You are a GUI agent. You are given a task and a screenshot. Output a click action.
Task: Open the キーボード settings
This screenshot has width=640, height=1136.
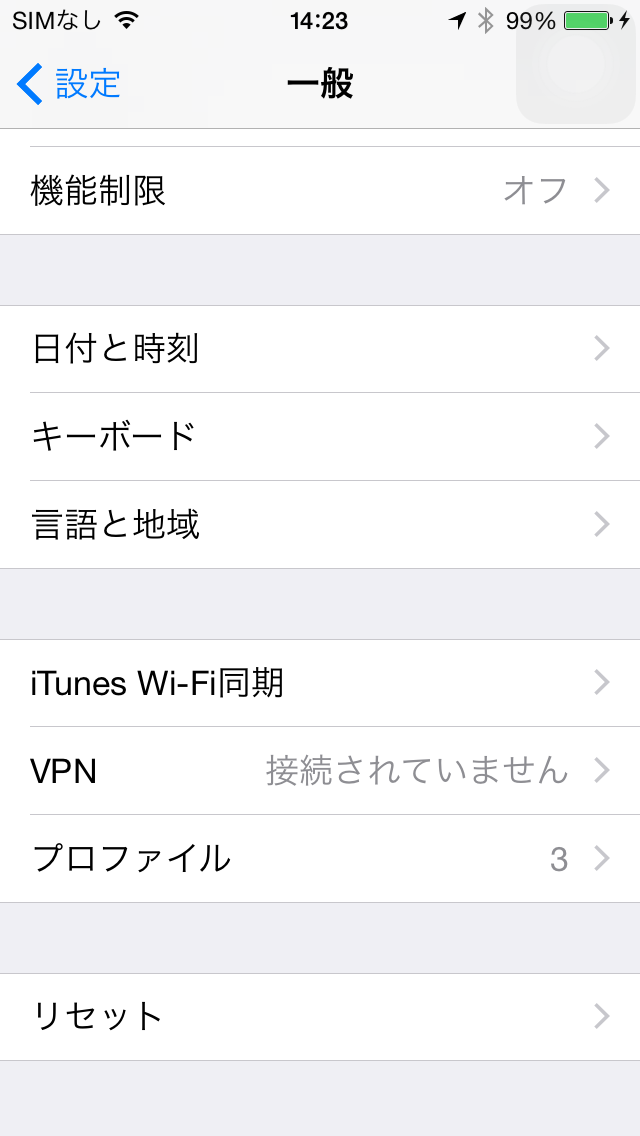point(320,437)
